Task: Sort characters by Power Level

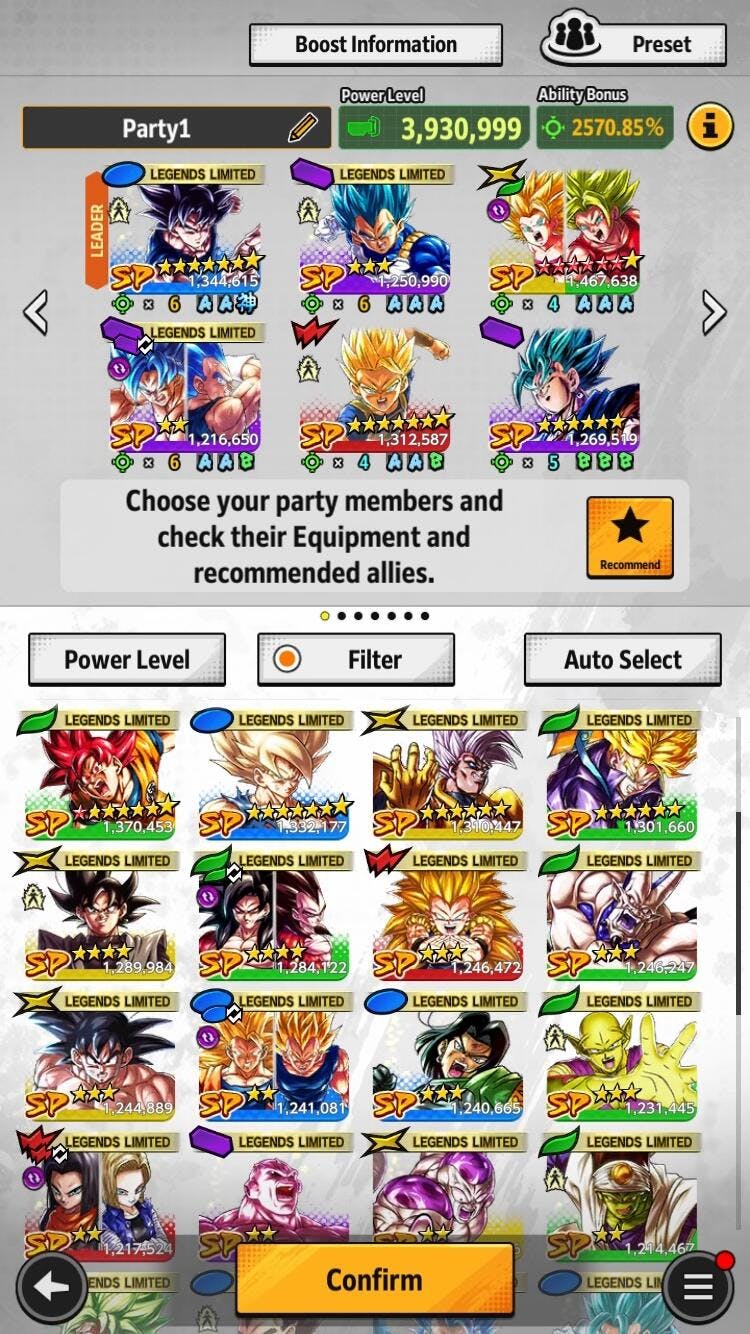Action: (127, 660)
